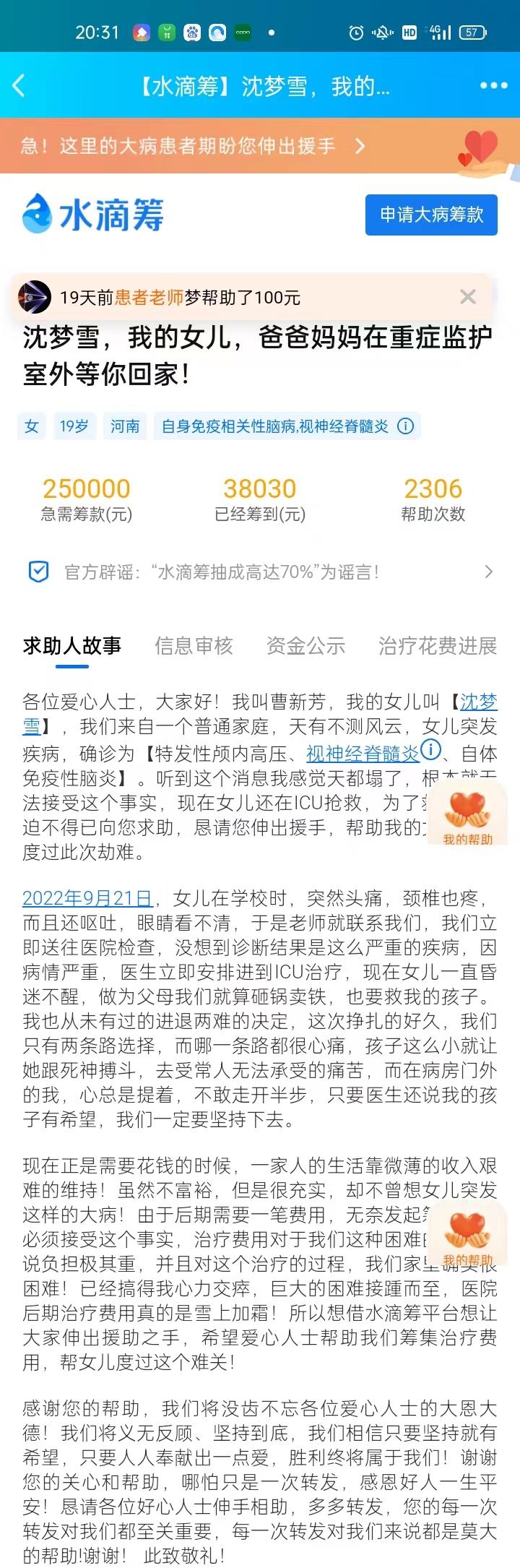Switch to 信息审核 tab

coord(194,645)
